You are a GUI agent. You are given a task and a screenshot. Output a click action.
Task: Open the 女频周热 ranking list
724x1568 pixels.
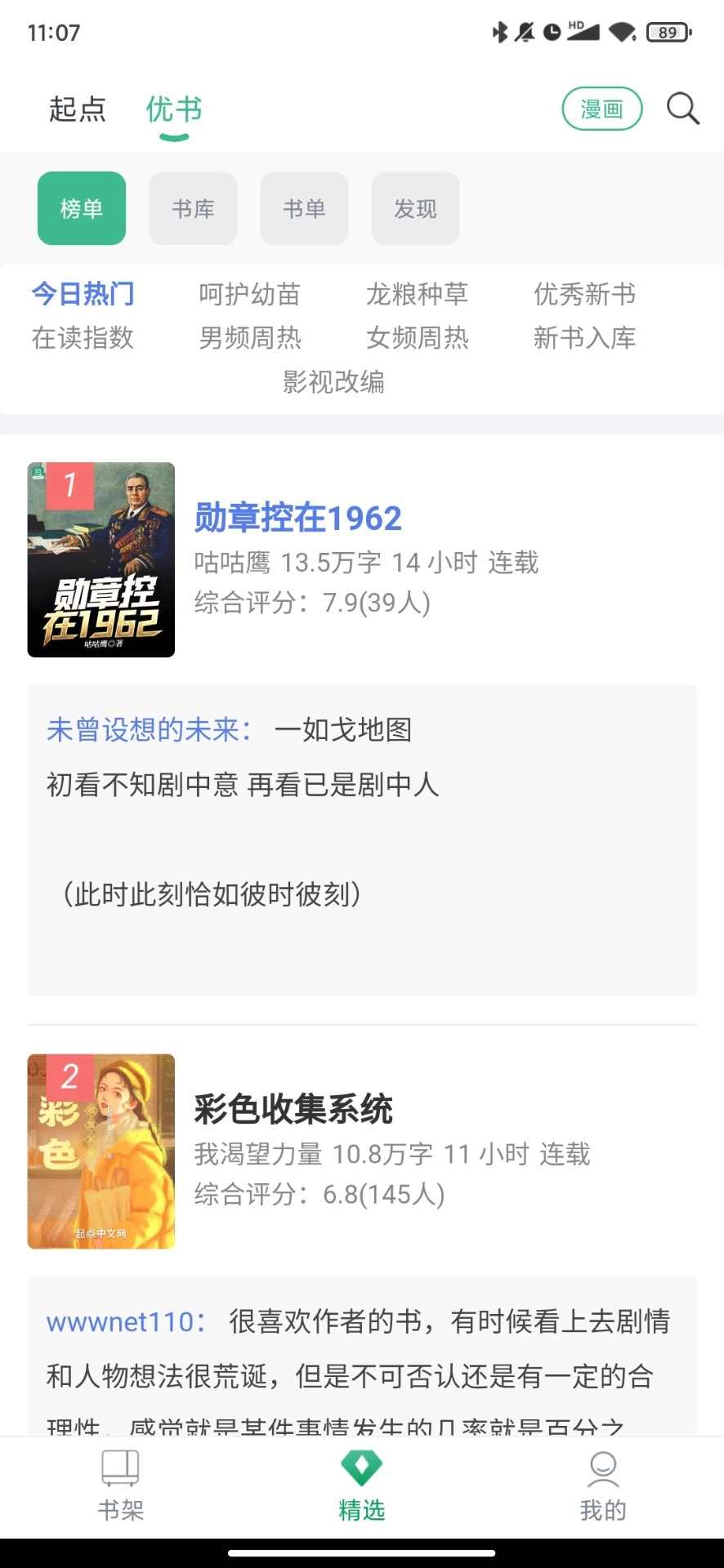[418, 337]
